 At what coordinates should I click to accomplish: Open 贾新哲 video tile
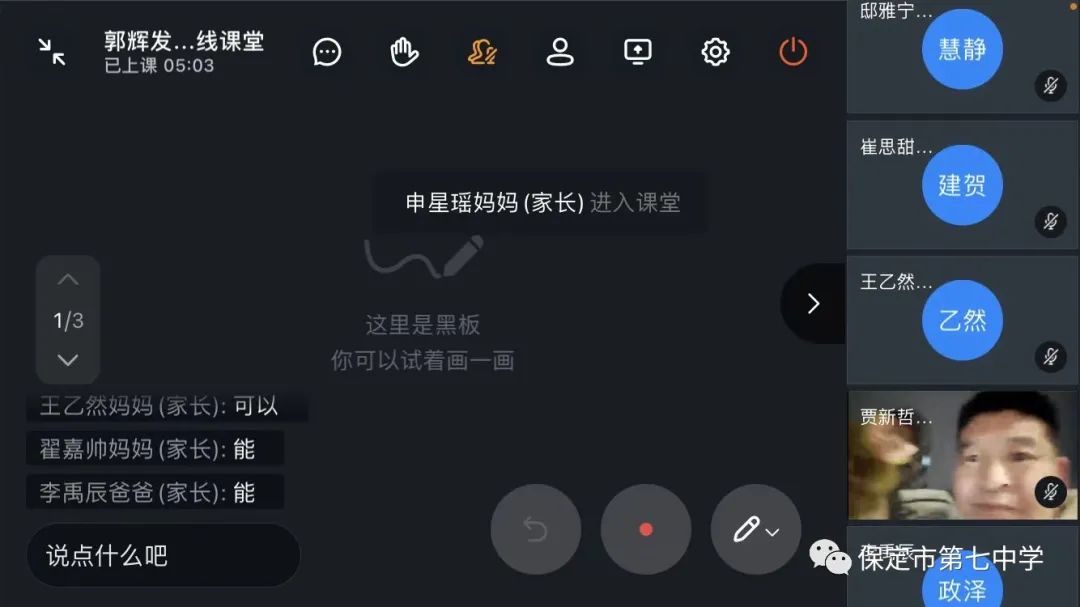(x=960, y=455)
